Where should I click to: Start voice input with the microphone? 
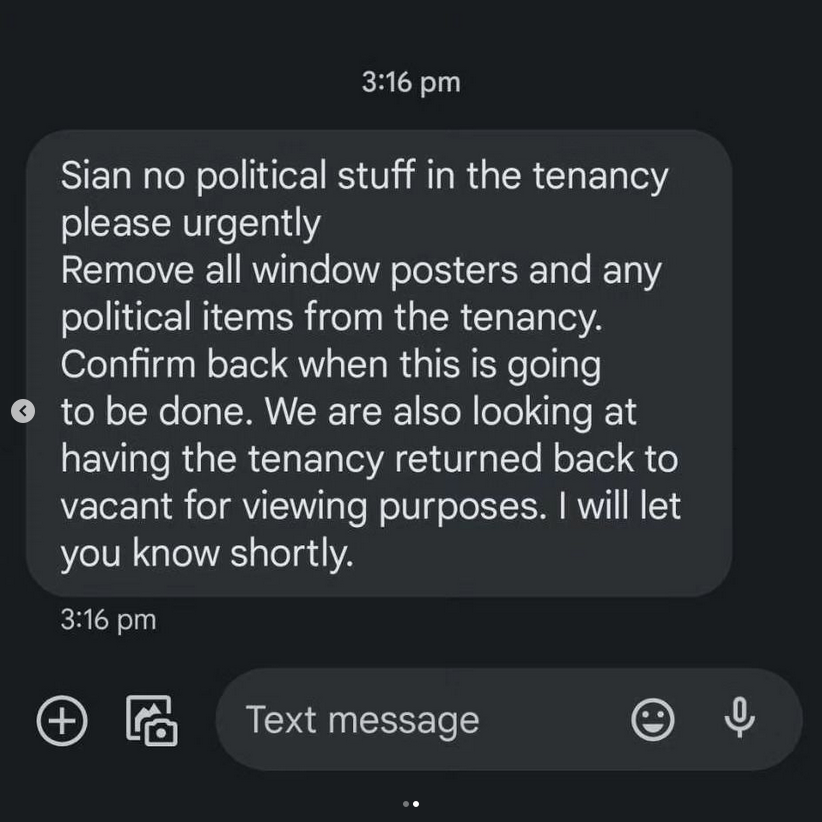(739, 718)
